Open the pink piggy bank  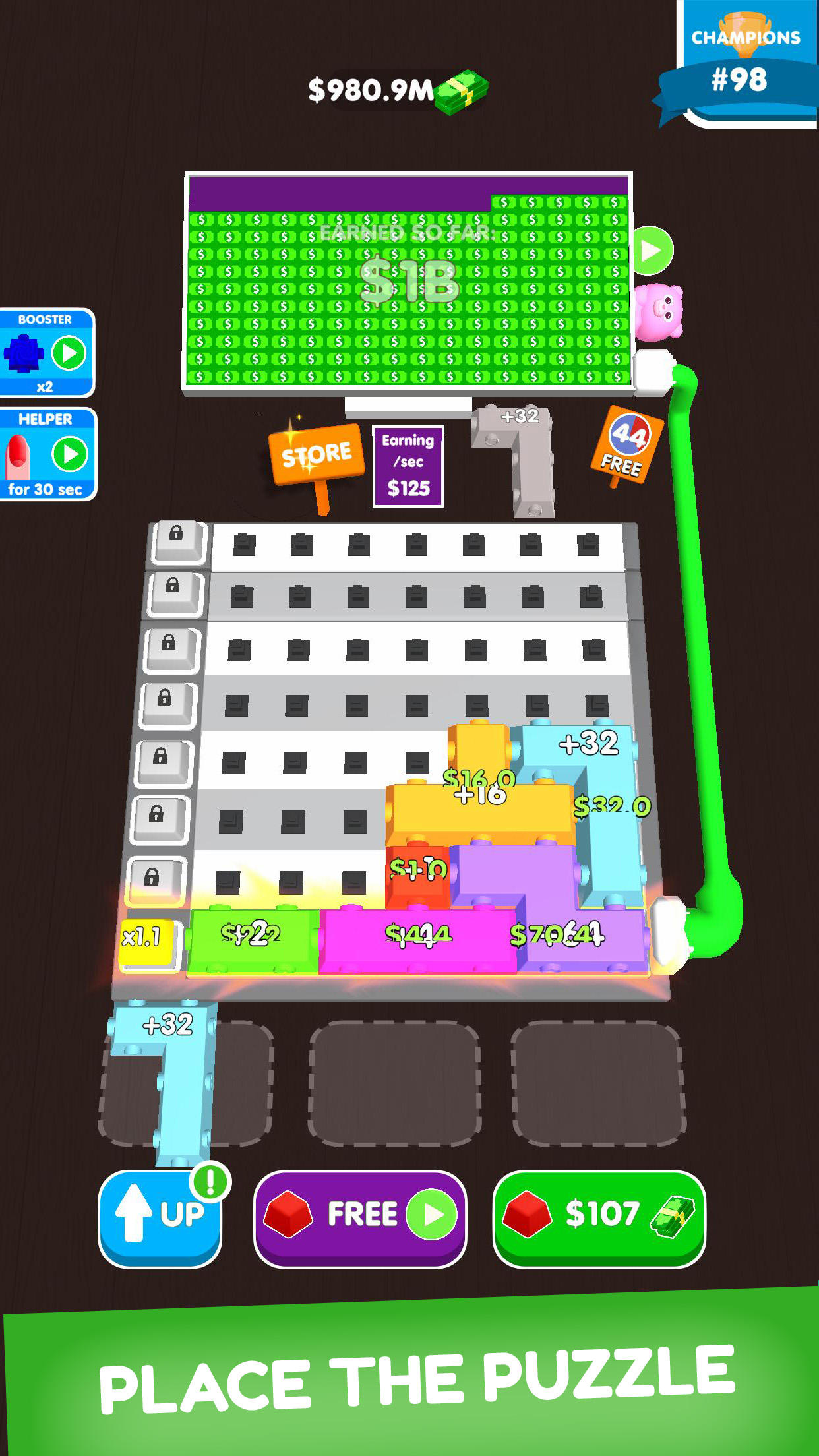tap(658, 311)
